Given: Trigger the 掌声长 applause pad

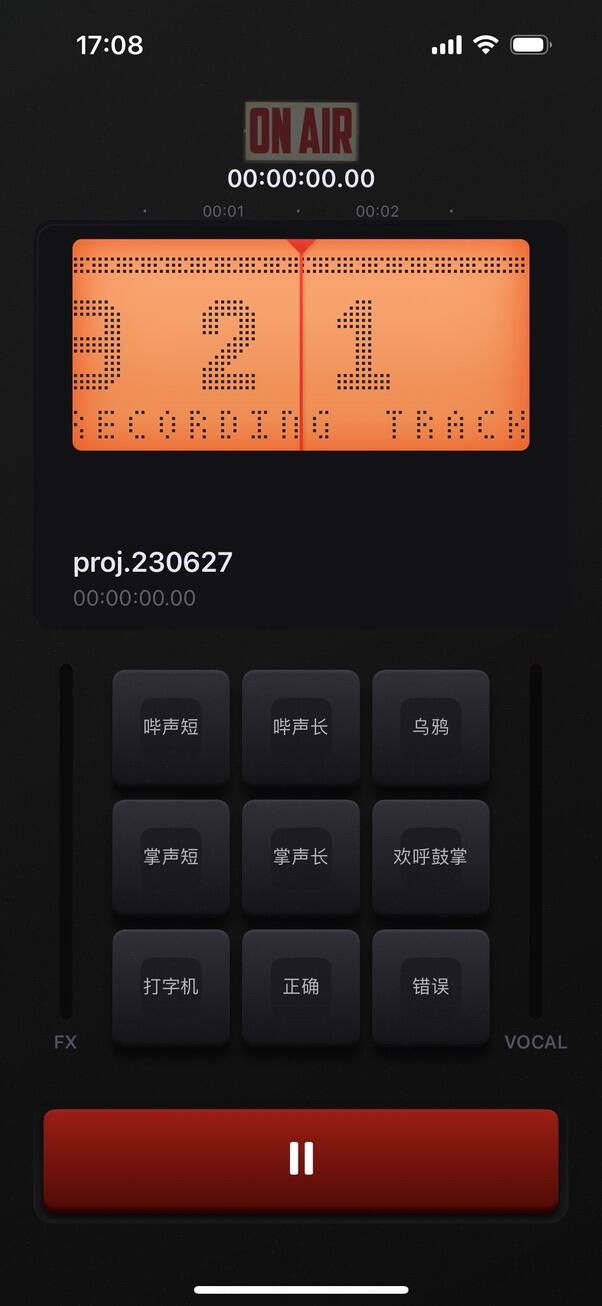Looking at the screenshot, I should [x=301, y=857].
